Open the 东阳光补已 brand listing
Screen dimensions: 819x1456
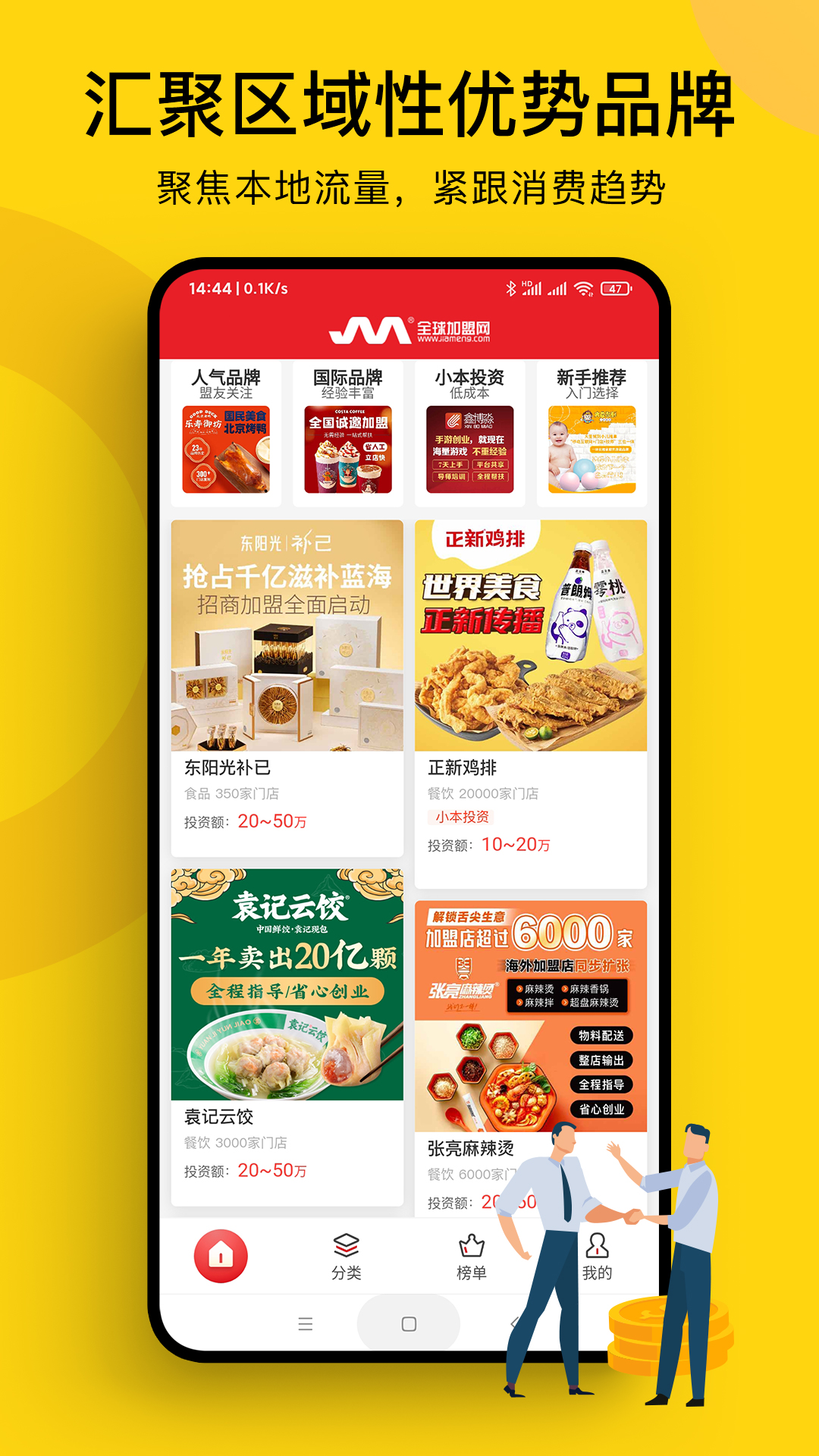pyautogui.click(x=287, y=682)
